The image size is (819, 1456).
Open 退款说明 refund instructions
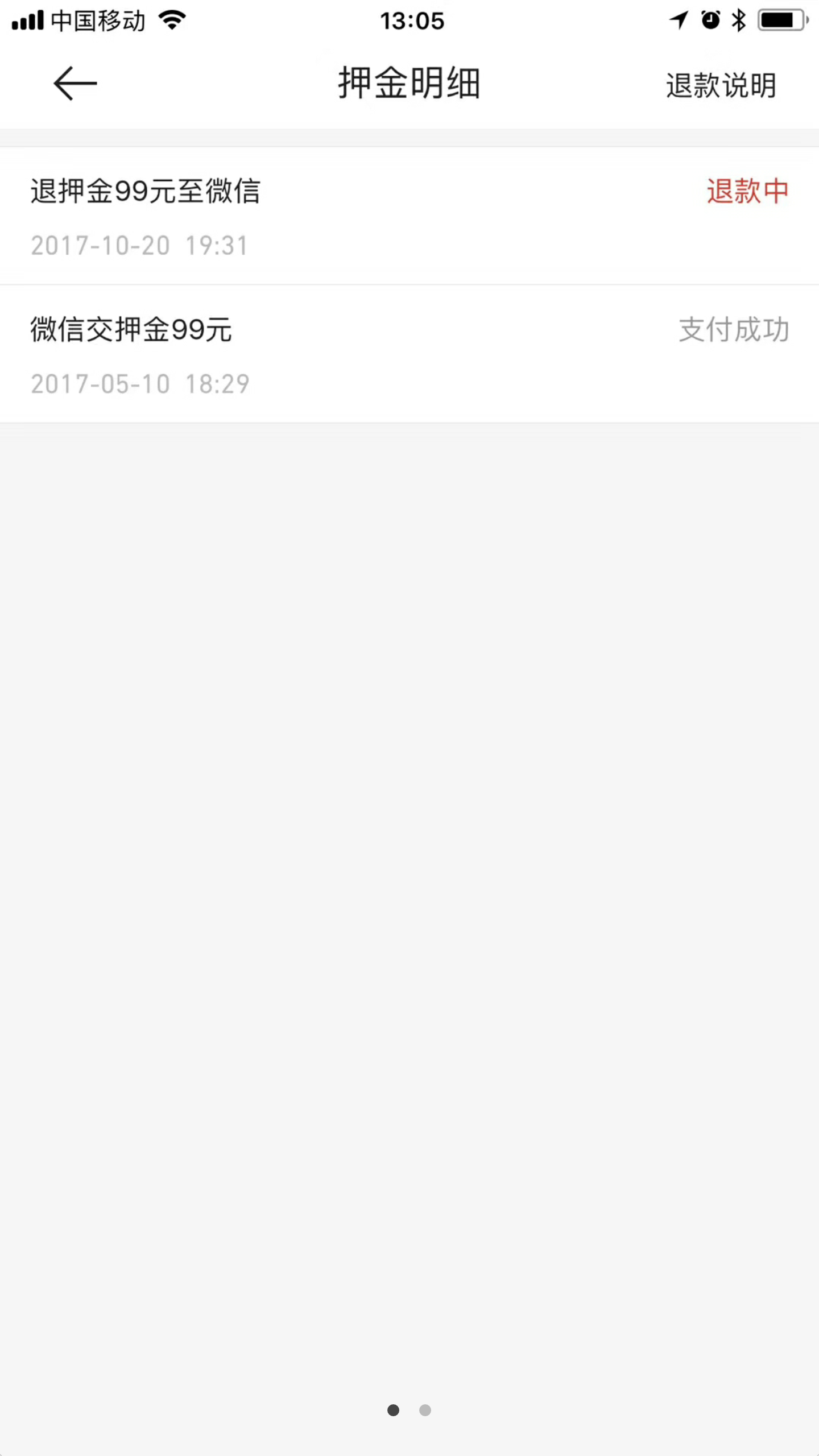pos(721,85)
